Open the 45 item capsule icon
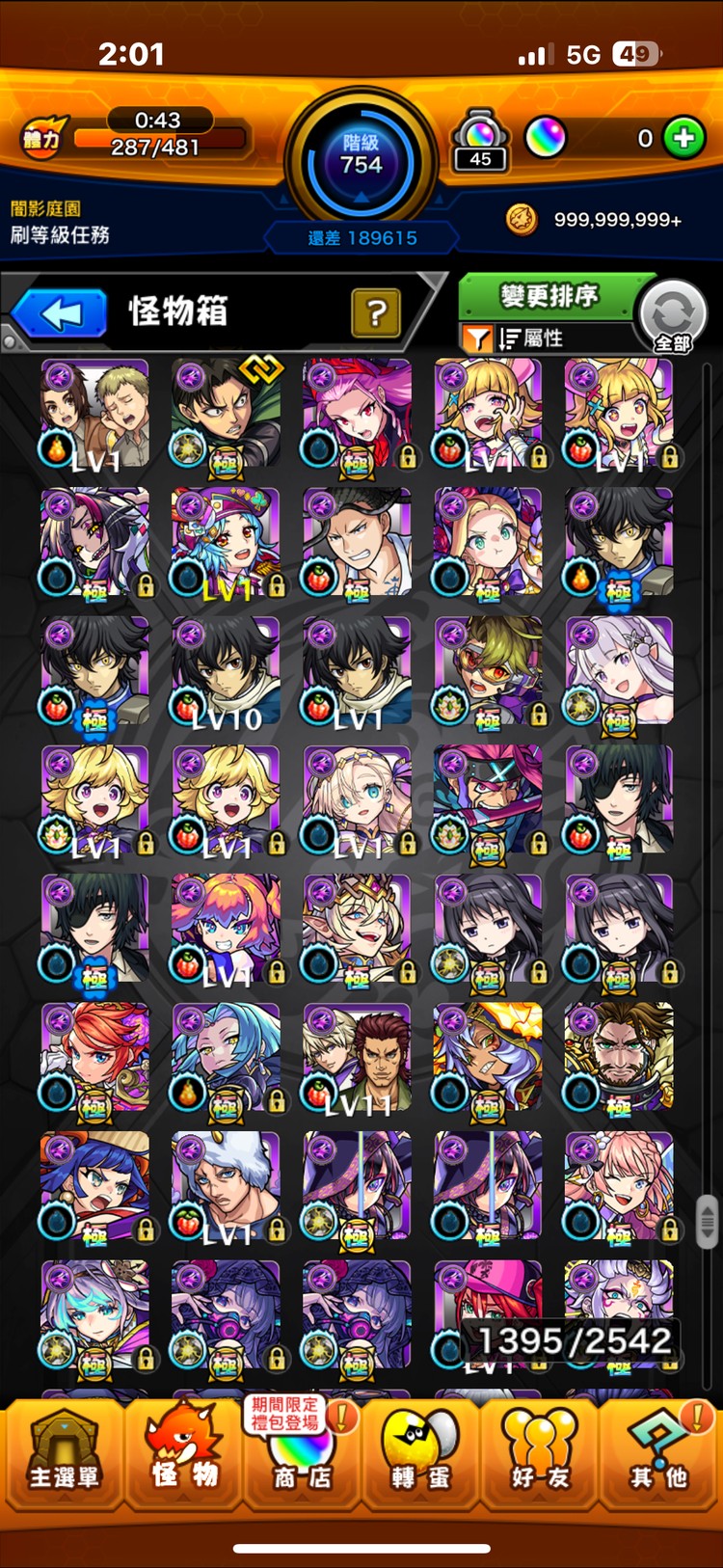Image resolution: width=723 pixels, height=1568 pixels. coord(480,141)
